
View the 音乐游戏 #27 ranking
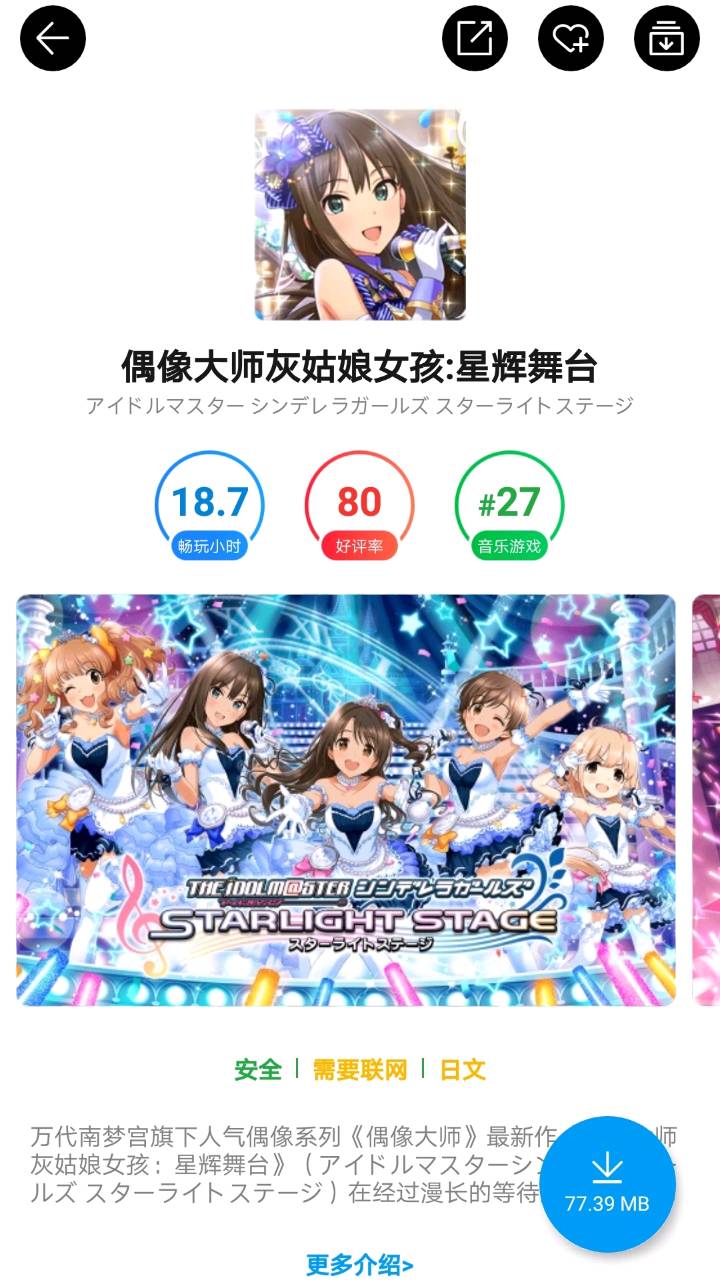click(x=509, y=506)
